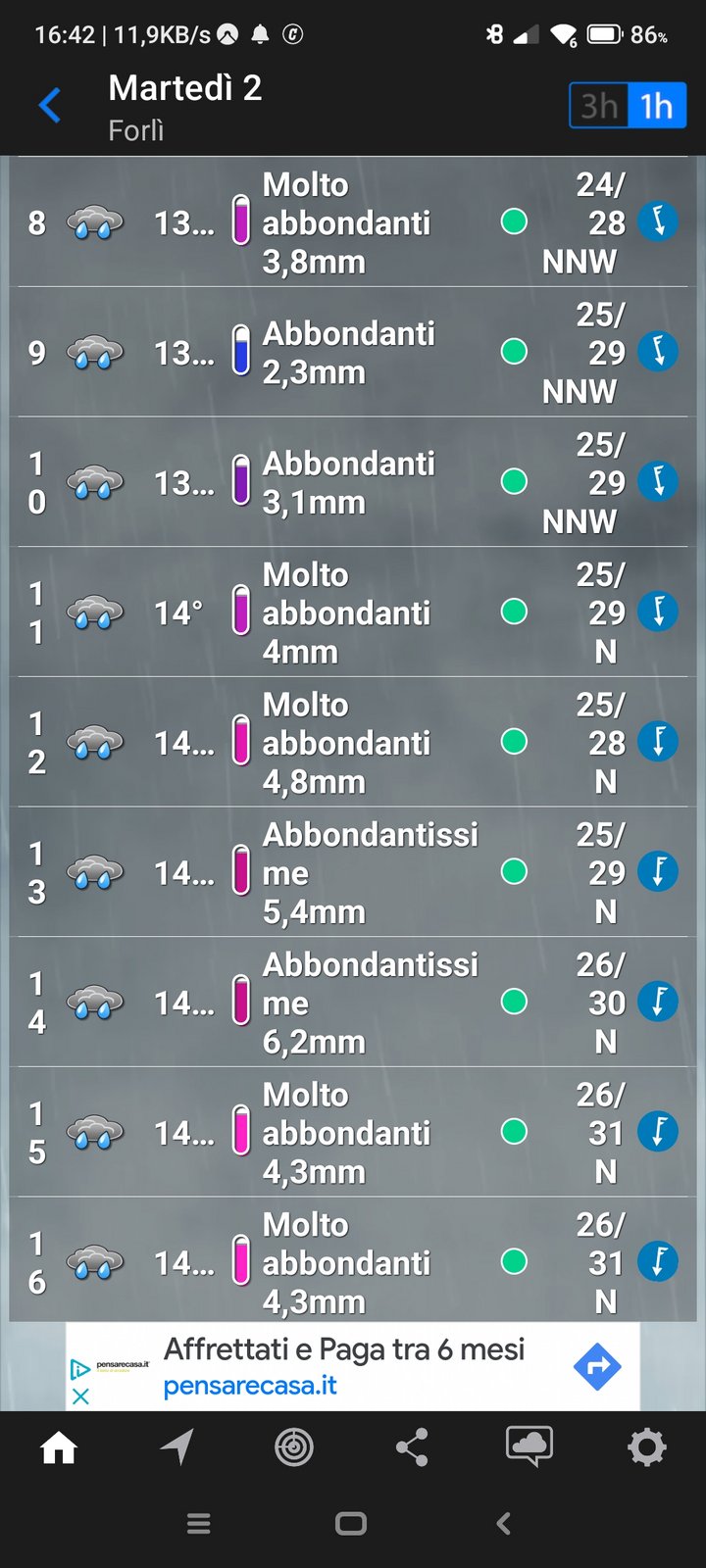Open the system recent apps button
The image size is (706, 1568).
coord(199,1523)
